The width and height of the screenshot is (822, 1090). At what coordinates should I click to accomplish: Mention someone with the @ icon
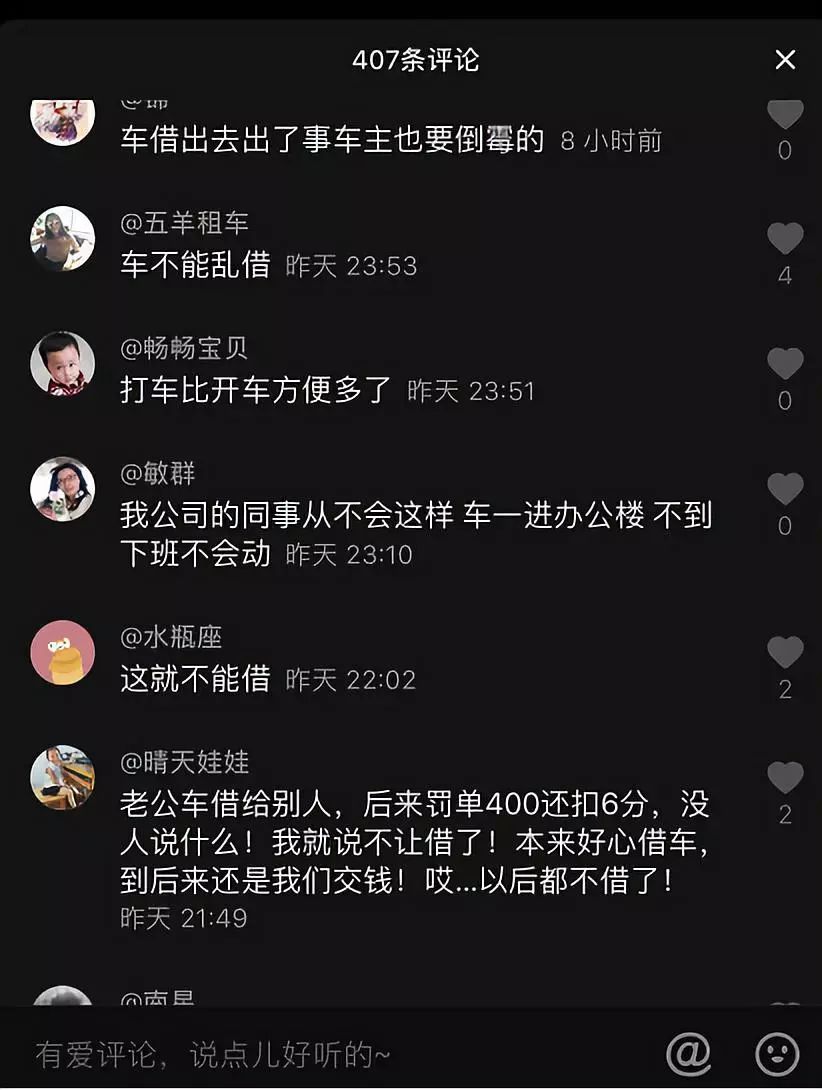[x=688, y=1053]
